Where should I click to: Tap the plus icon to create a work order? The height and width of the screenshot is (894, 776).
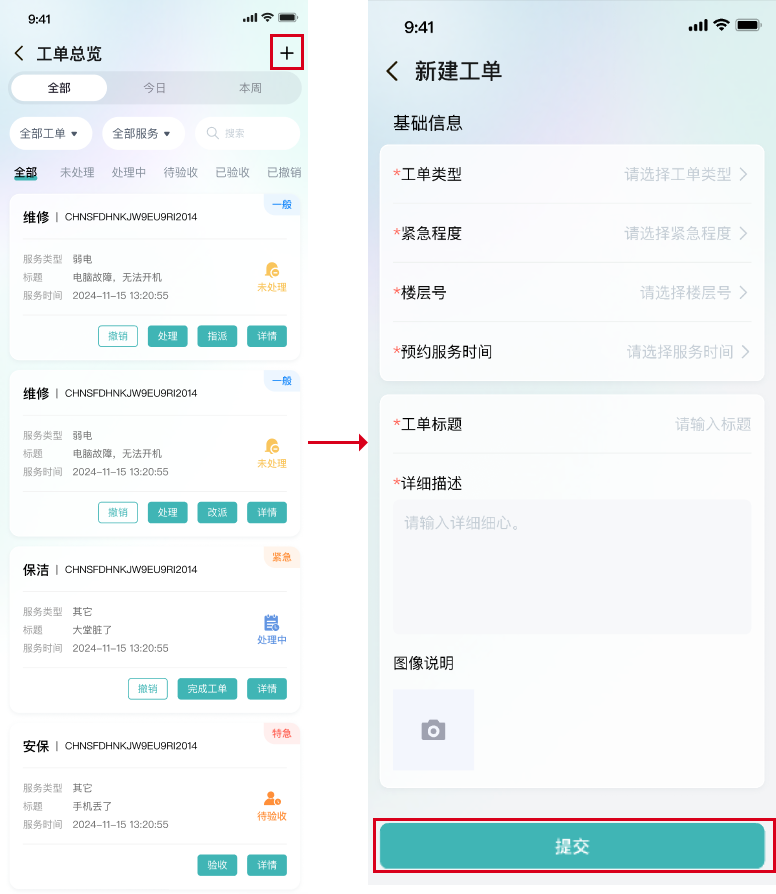pos(287,53)
